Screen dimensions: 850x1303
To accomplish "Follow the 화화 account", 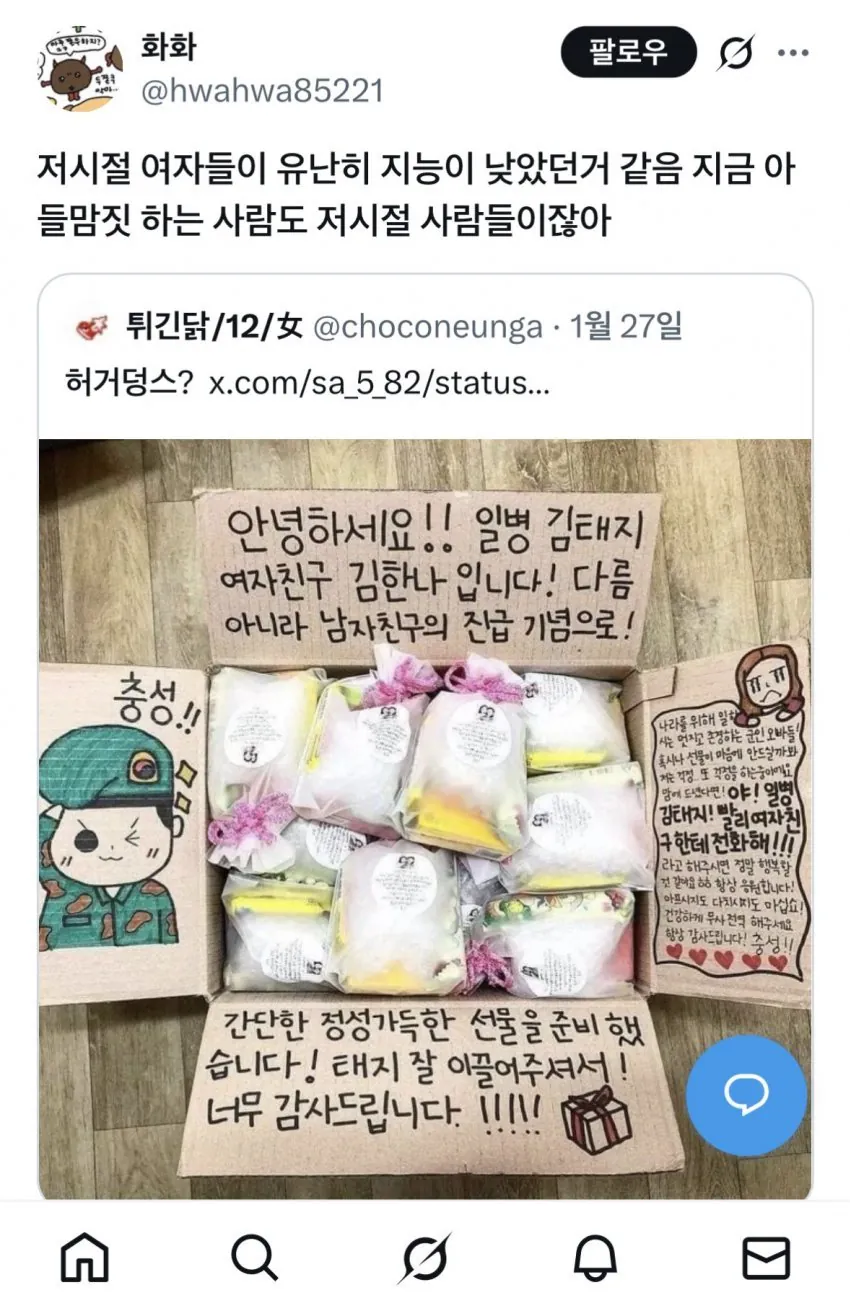I will pyautogui.click(x=628, y=52).
